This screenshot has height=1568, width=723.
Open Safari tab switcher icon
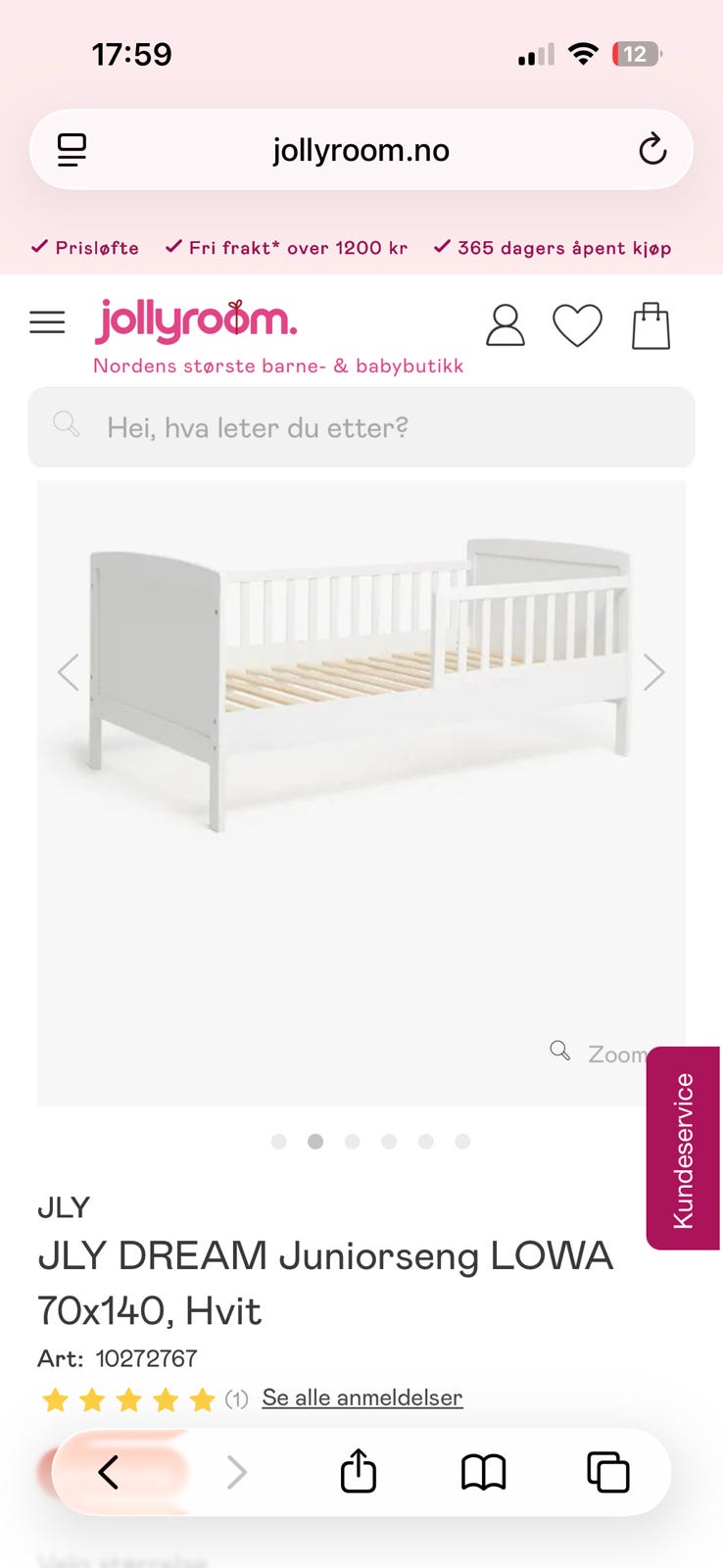(x=607, y=1471)
